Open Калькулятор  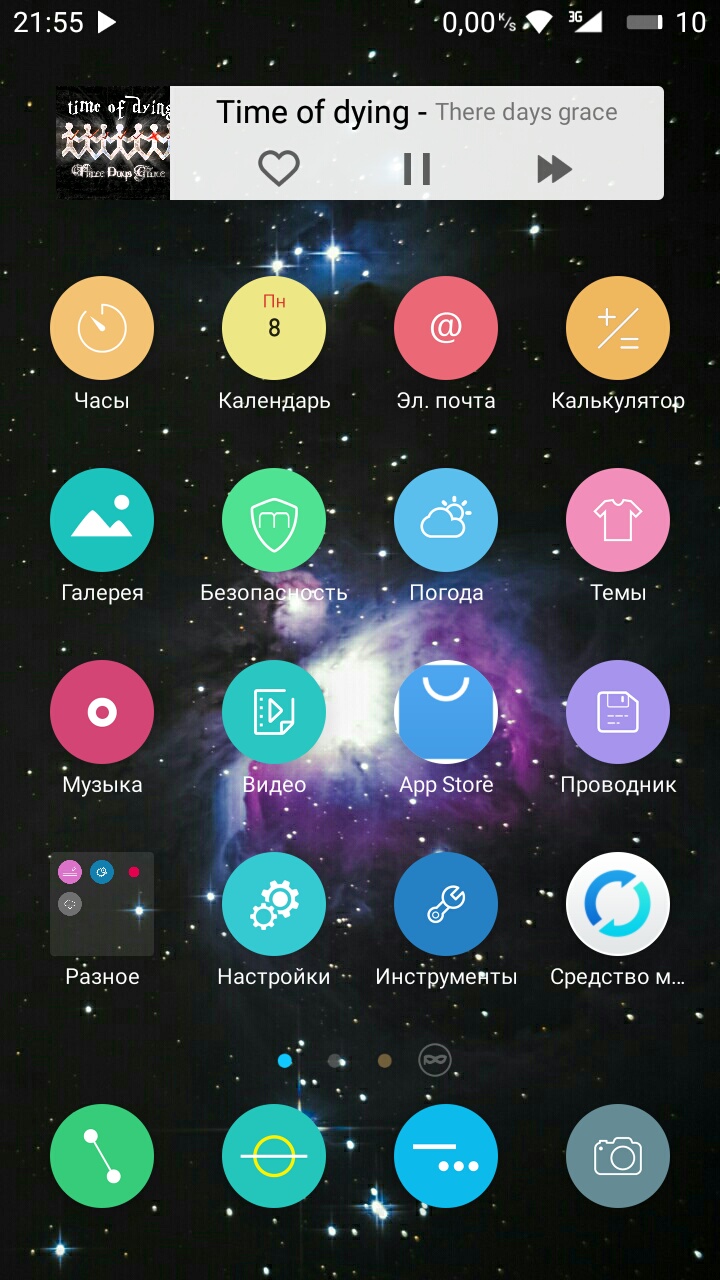[x=618, y=328]
